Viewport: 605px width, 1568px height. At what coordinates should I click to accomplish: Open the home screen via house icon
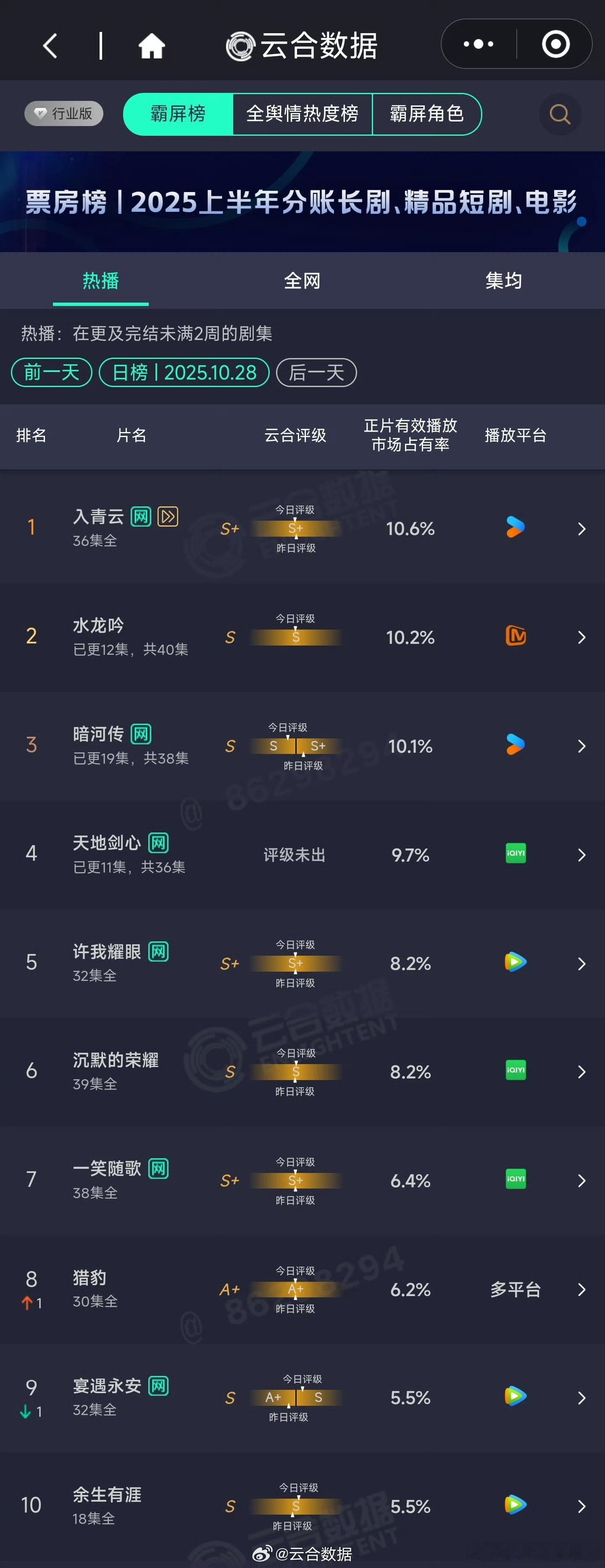tap(152, 45)
